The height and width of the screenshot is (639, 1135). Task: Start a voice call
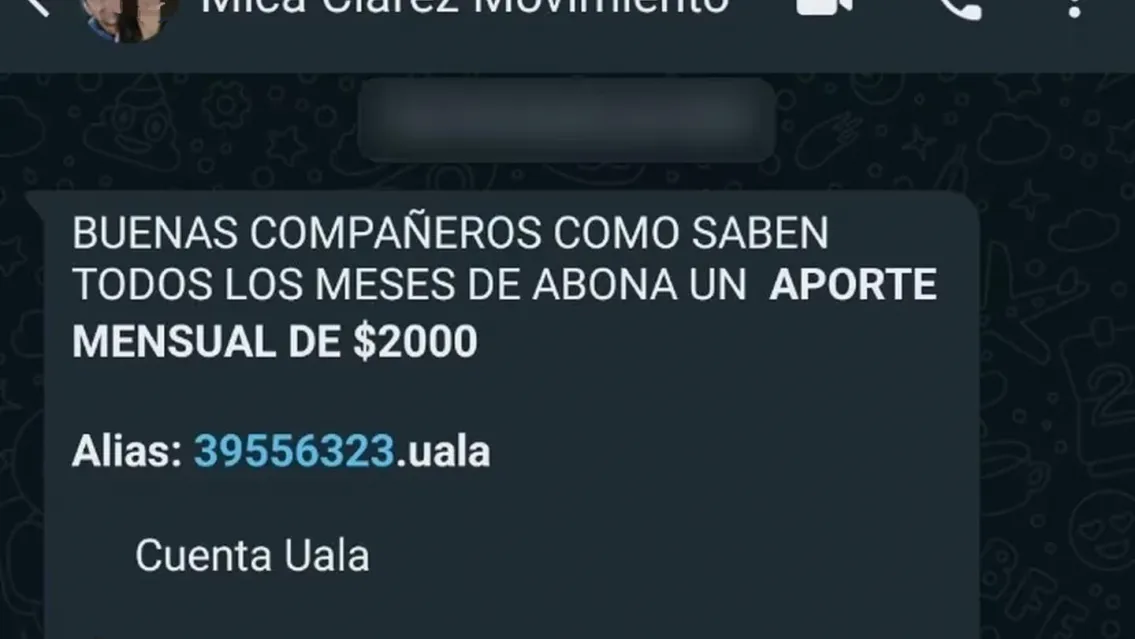click(x=961, y=8)
